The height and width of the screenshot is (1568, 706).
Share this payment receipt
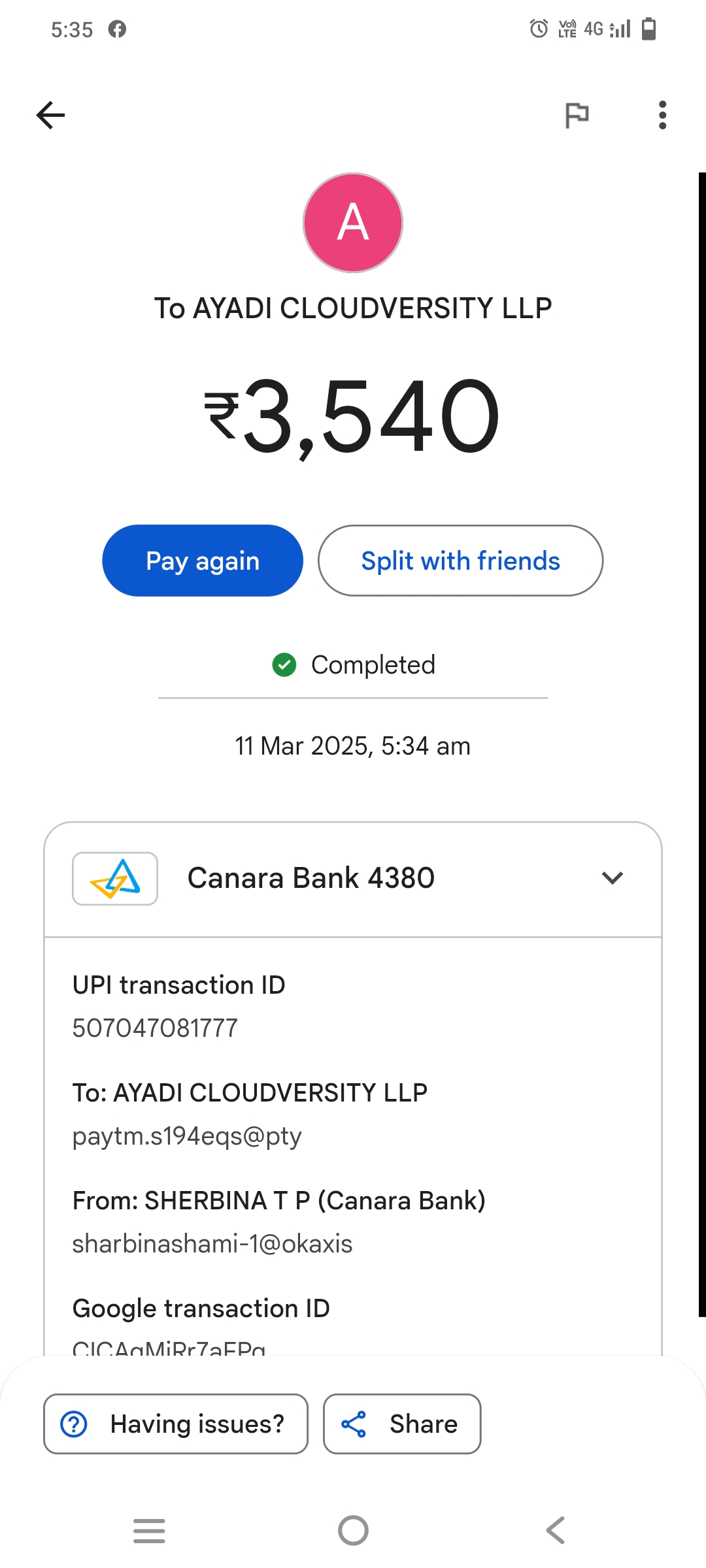click(x=402, y=1424)
